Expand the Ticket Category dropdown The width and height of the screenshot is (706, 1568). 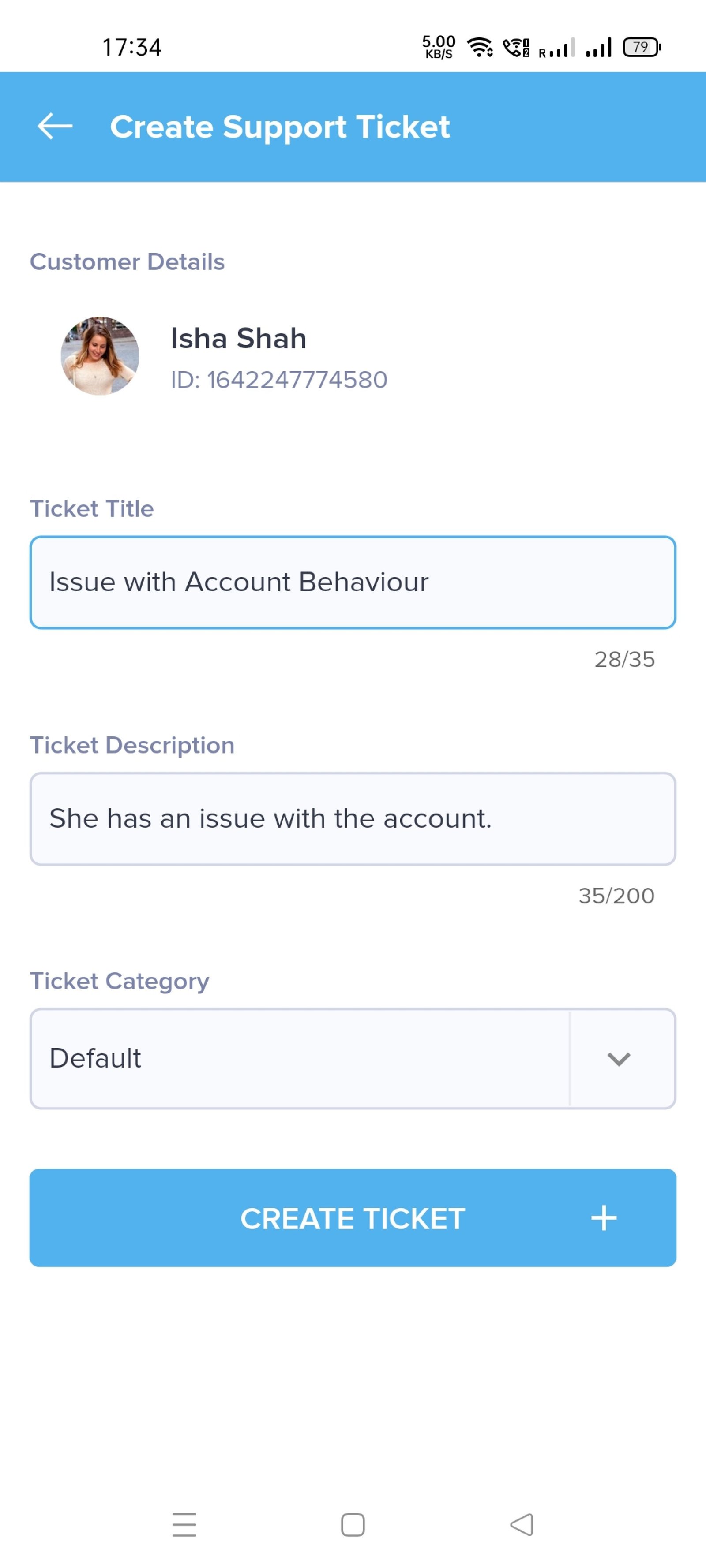click(x=353, y=1059)
